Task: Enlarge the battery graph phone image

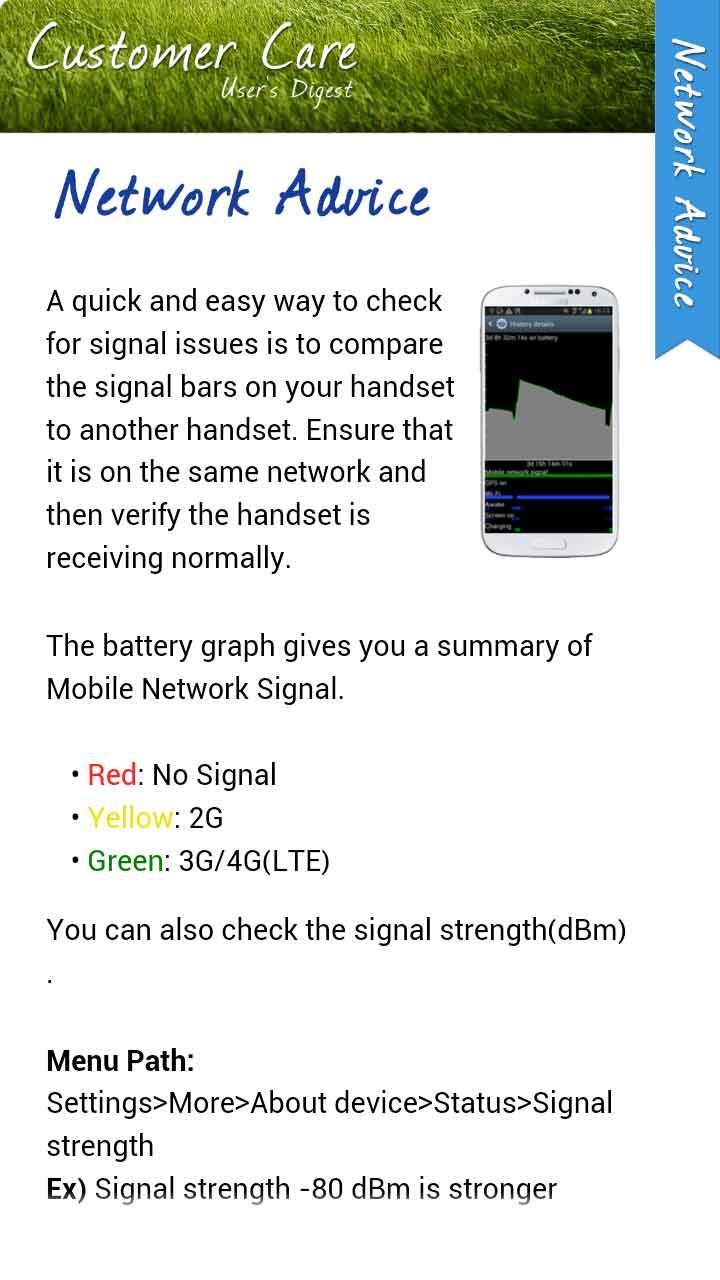Action: [549, 421]
